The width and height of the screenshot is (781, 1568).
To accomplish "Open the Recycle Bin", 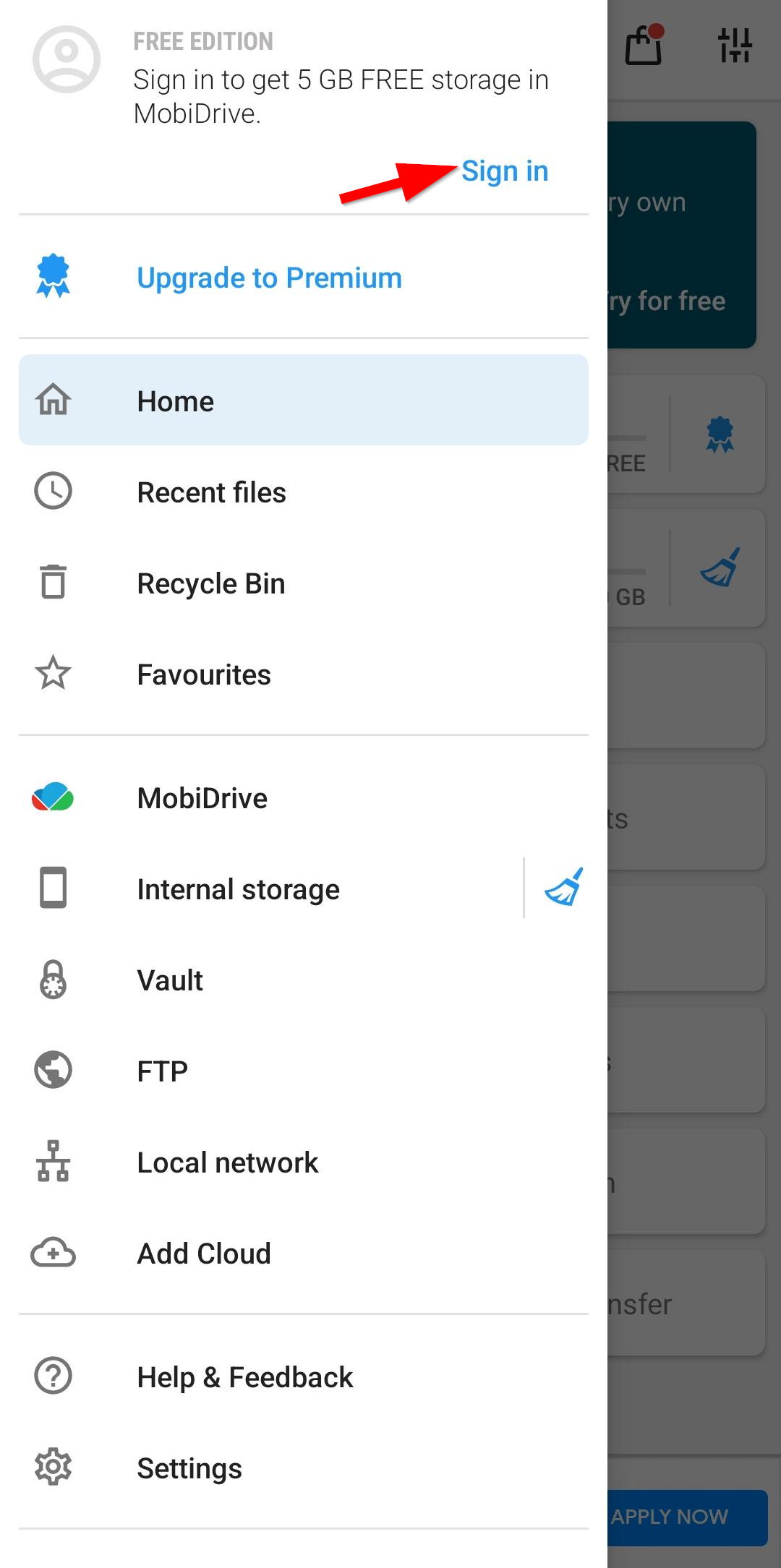I will click(x=304, y=583).
